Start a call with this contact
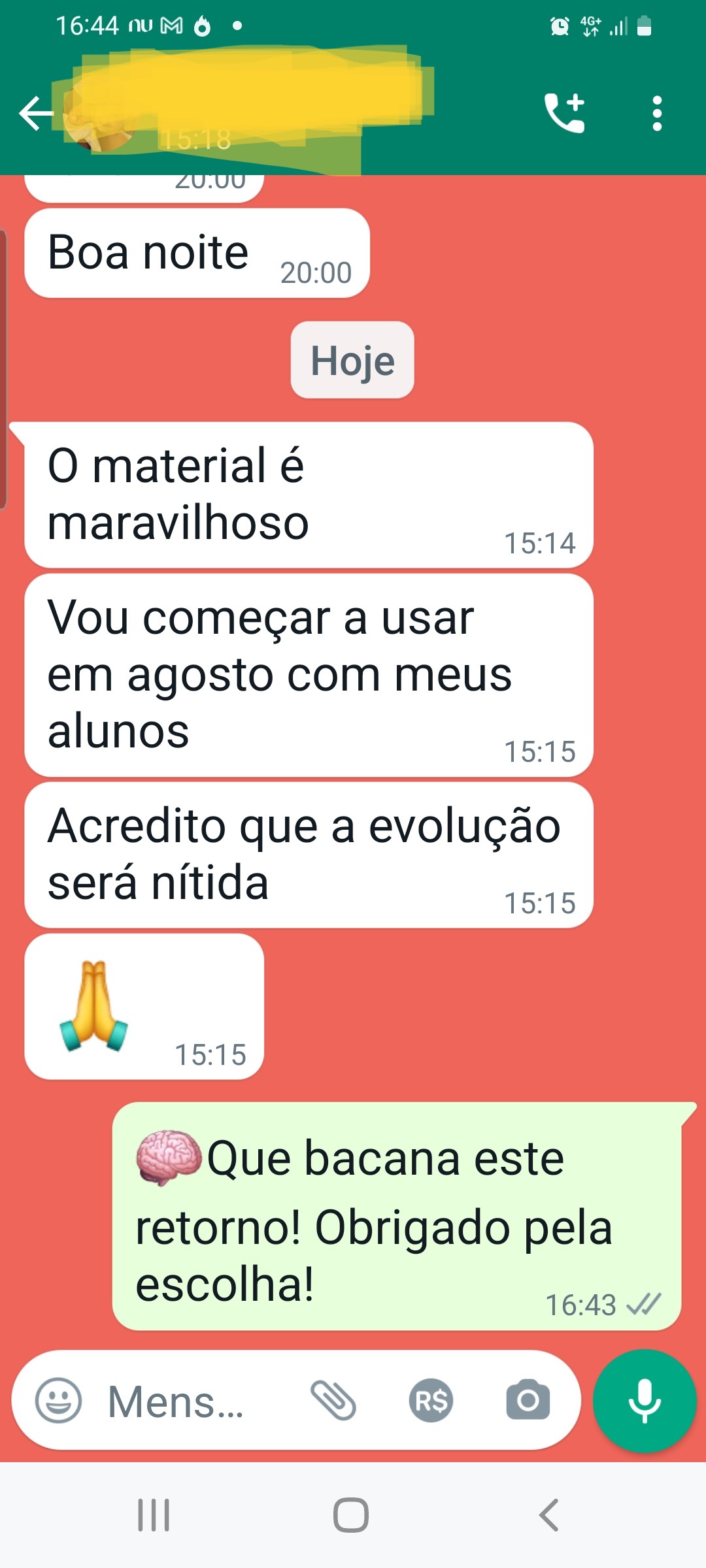This screenshot has height=1568, width=706. pos(565,113)
